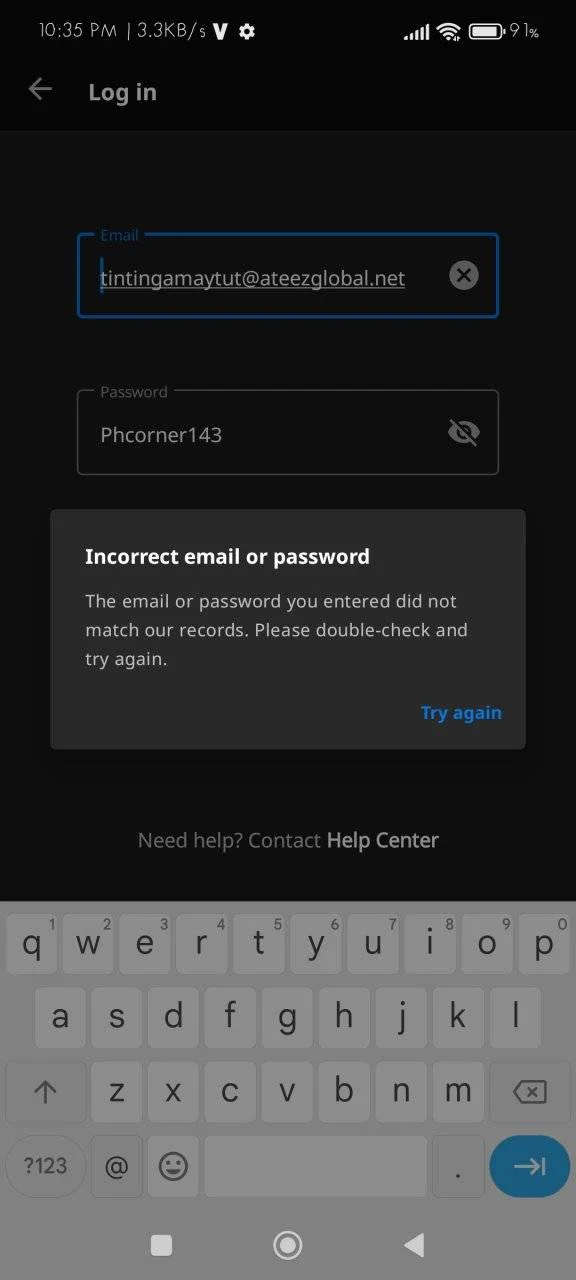Viewport: 576px width, 1280px height.
Task: Tap Try again in the error dialog
Action: 461,713
